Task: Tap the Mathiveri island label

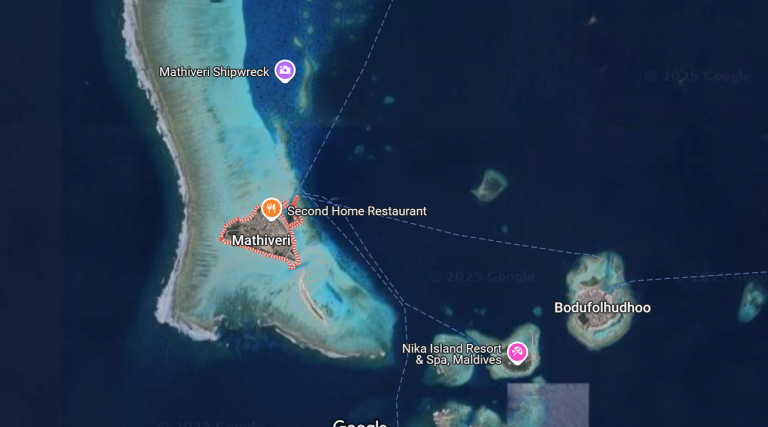Action: click(261, 240)
